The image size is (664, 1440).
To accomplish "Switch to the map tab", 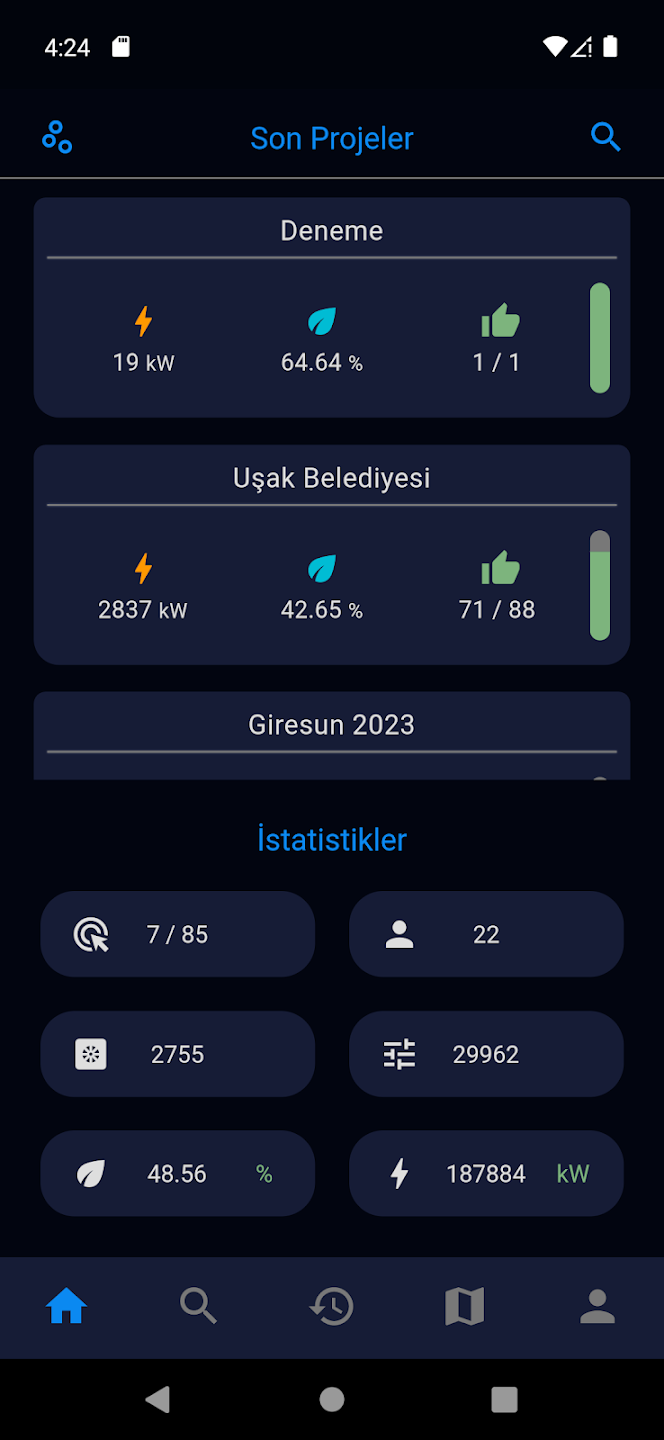I will (464, 1306).
